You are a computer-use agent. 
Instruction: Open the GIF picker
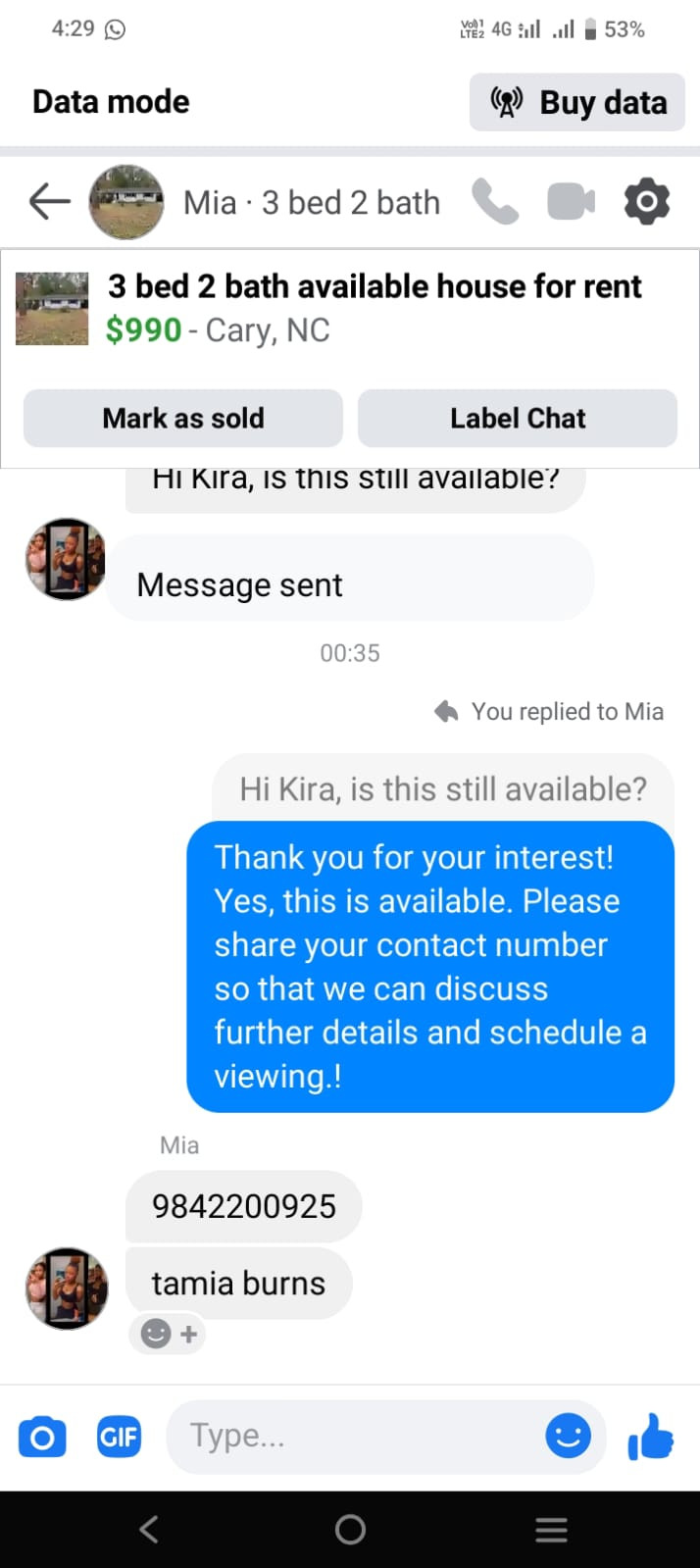pyautogui.click(x=119, y=1438)
